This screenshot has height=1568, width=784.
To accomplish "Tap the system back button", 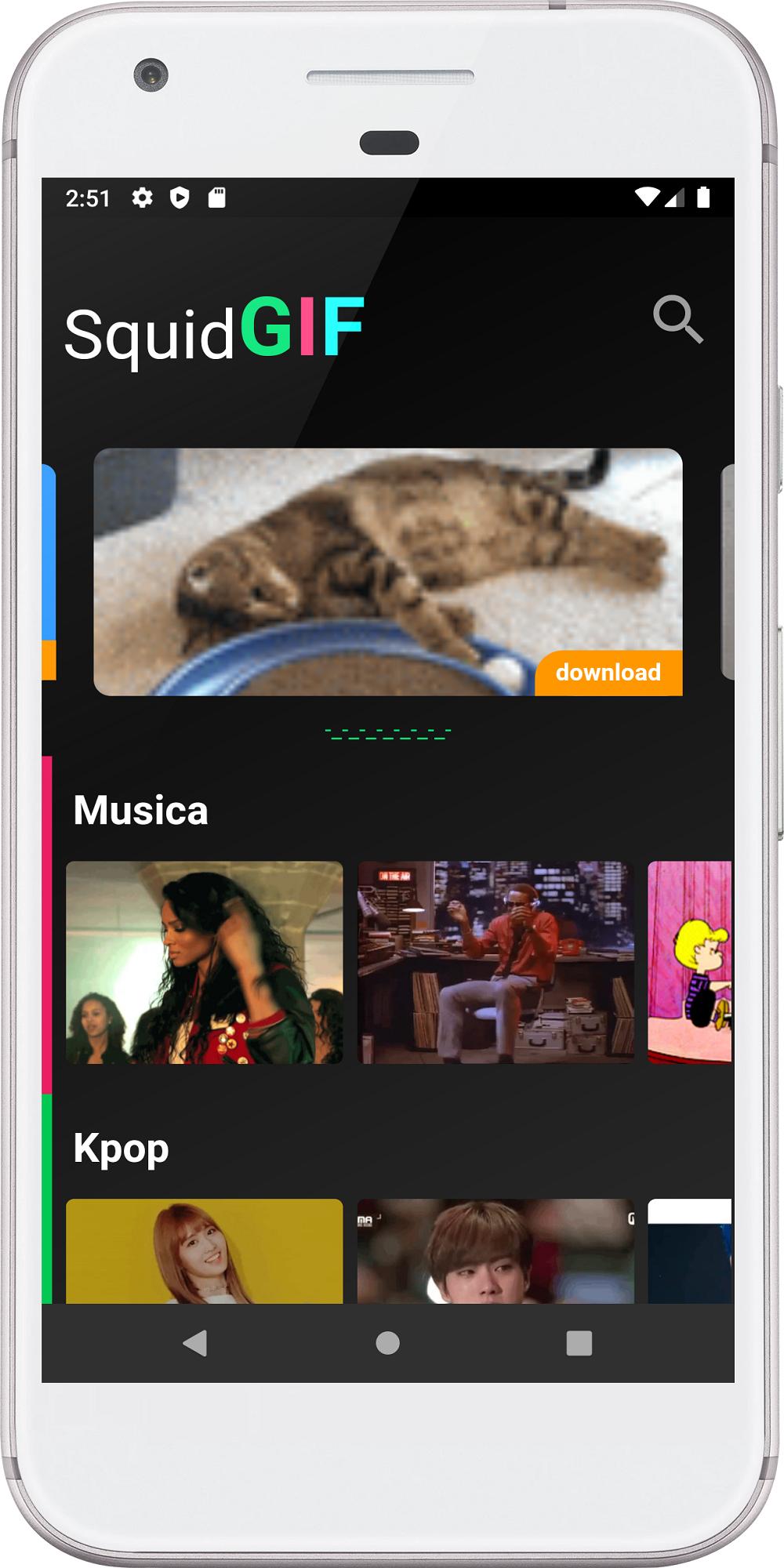I will coord(195,1343).
